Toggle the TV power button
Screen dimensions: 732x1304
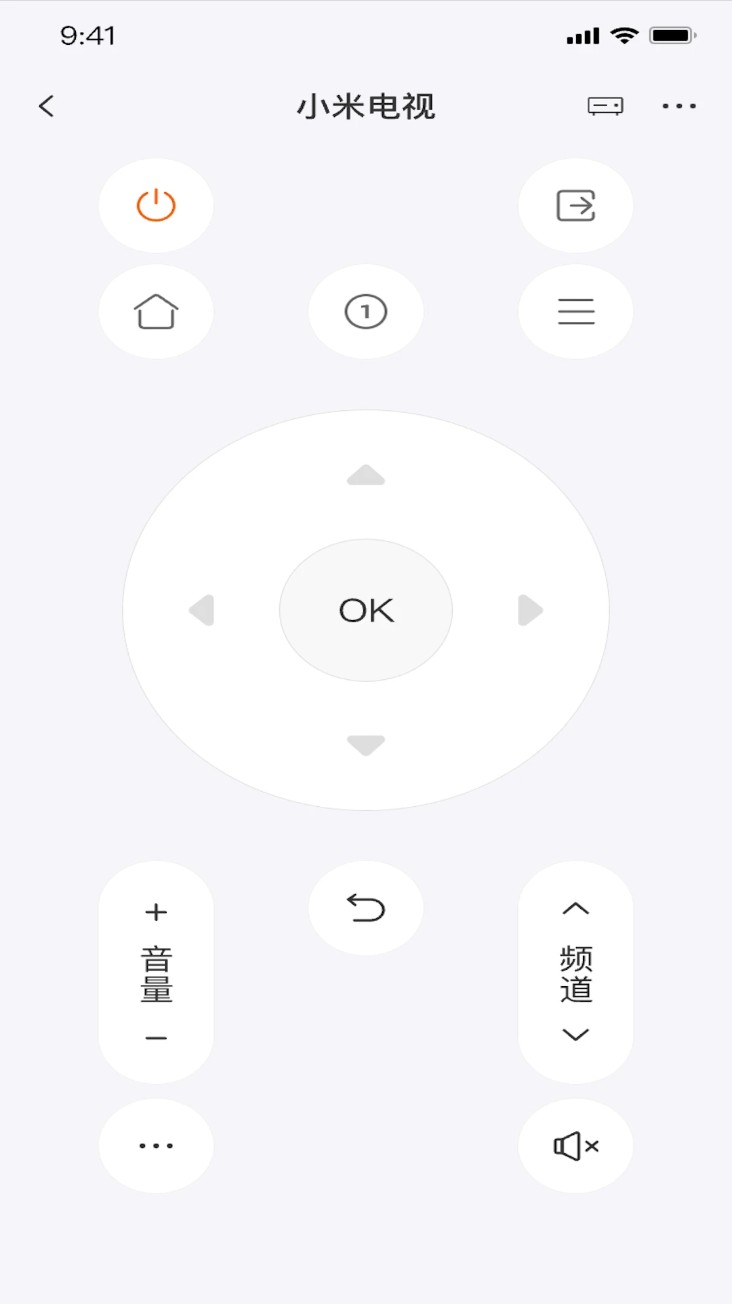pos(156,206)
